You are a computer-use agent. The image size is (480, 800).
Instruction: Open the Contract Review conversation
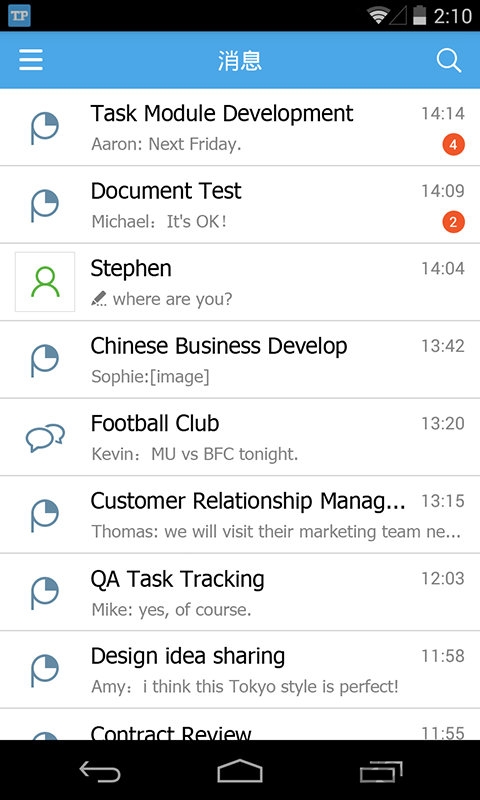tap(240, 724)
